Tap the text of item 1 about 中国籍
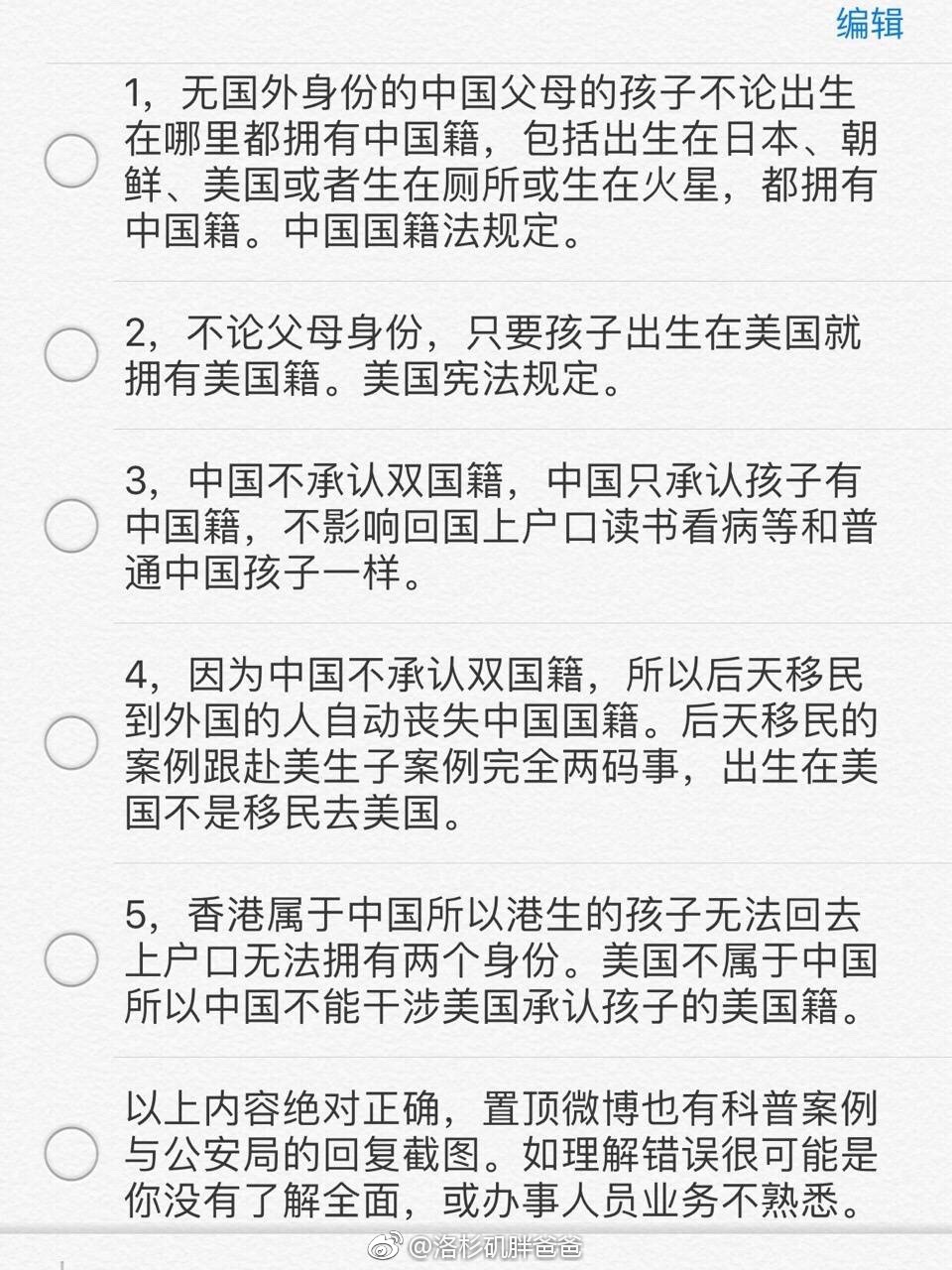Viewport: 952px width, 1270px height. point(496,164)
